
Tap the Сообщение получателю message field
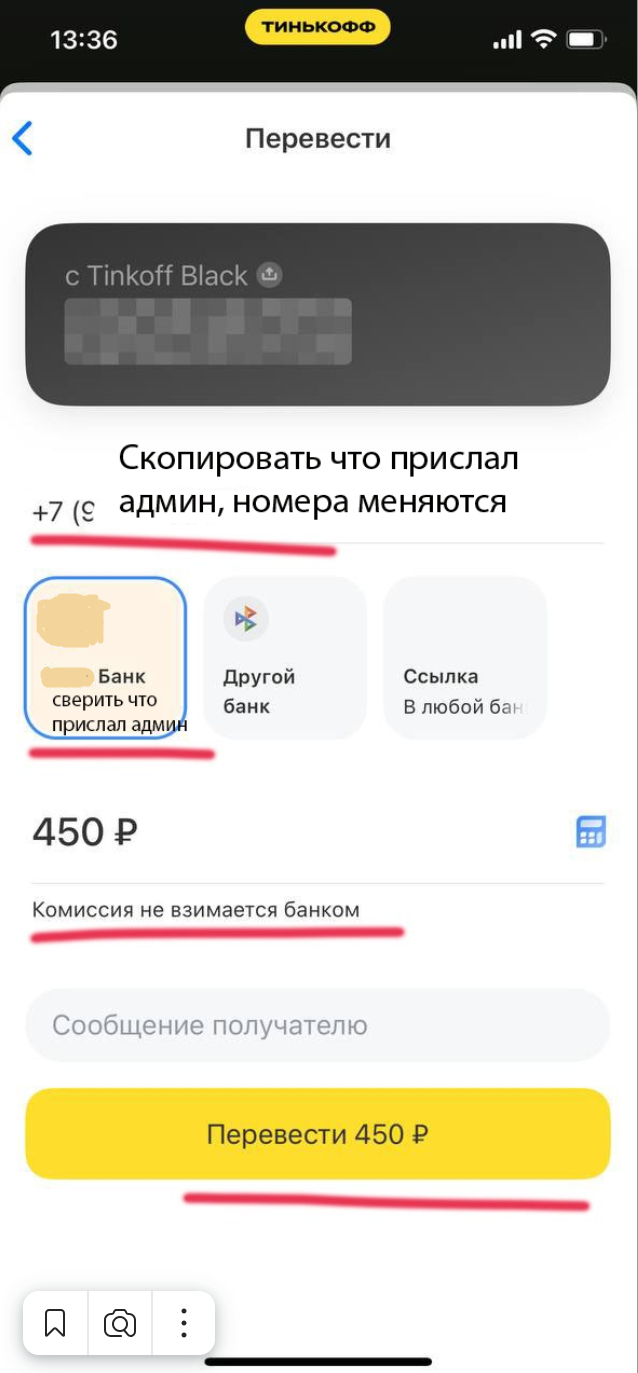[x=318, y=1025]
